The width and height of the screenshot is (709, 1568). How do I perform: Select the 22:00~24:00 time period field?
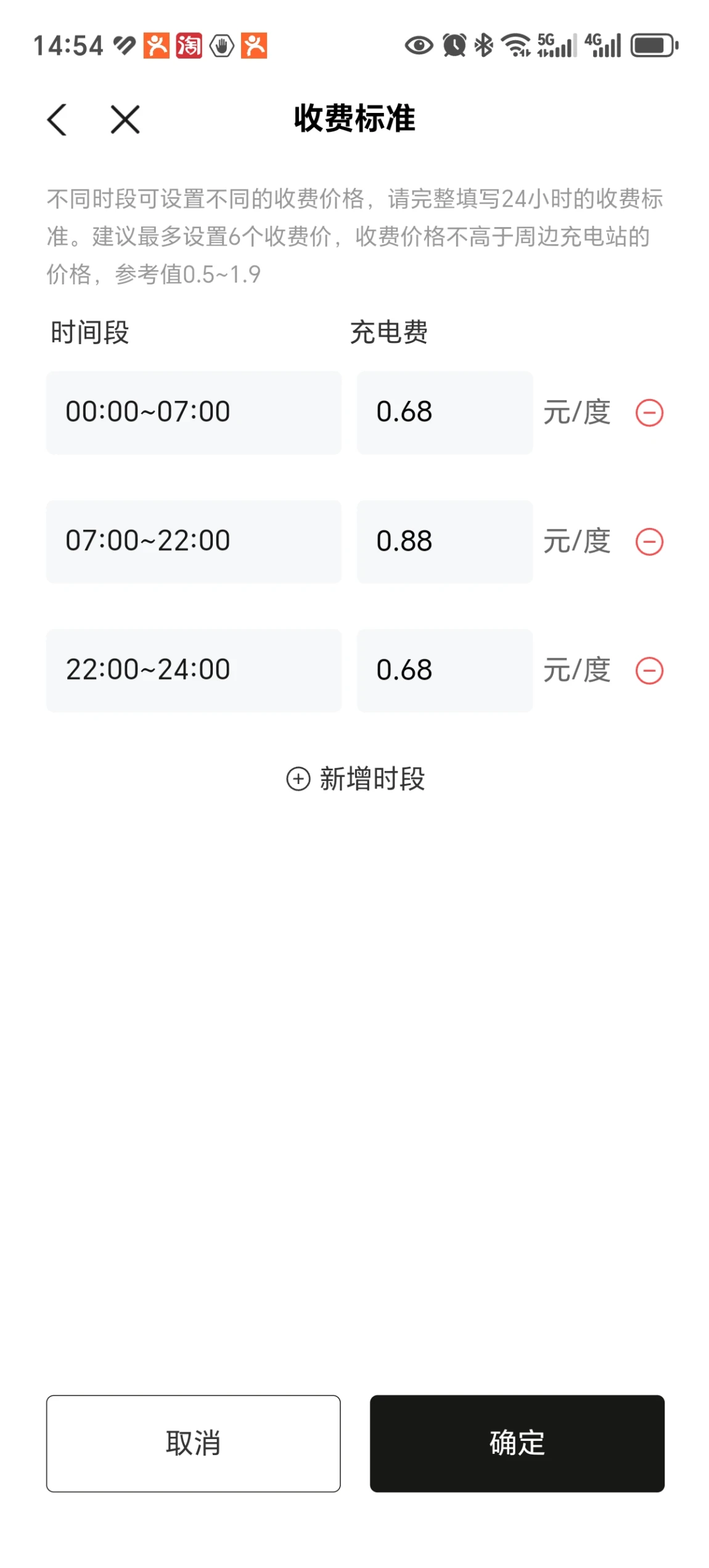coord(194,670)
